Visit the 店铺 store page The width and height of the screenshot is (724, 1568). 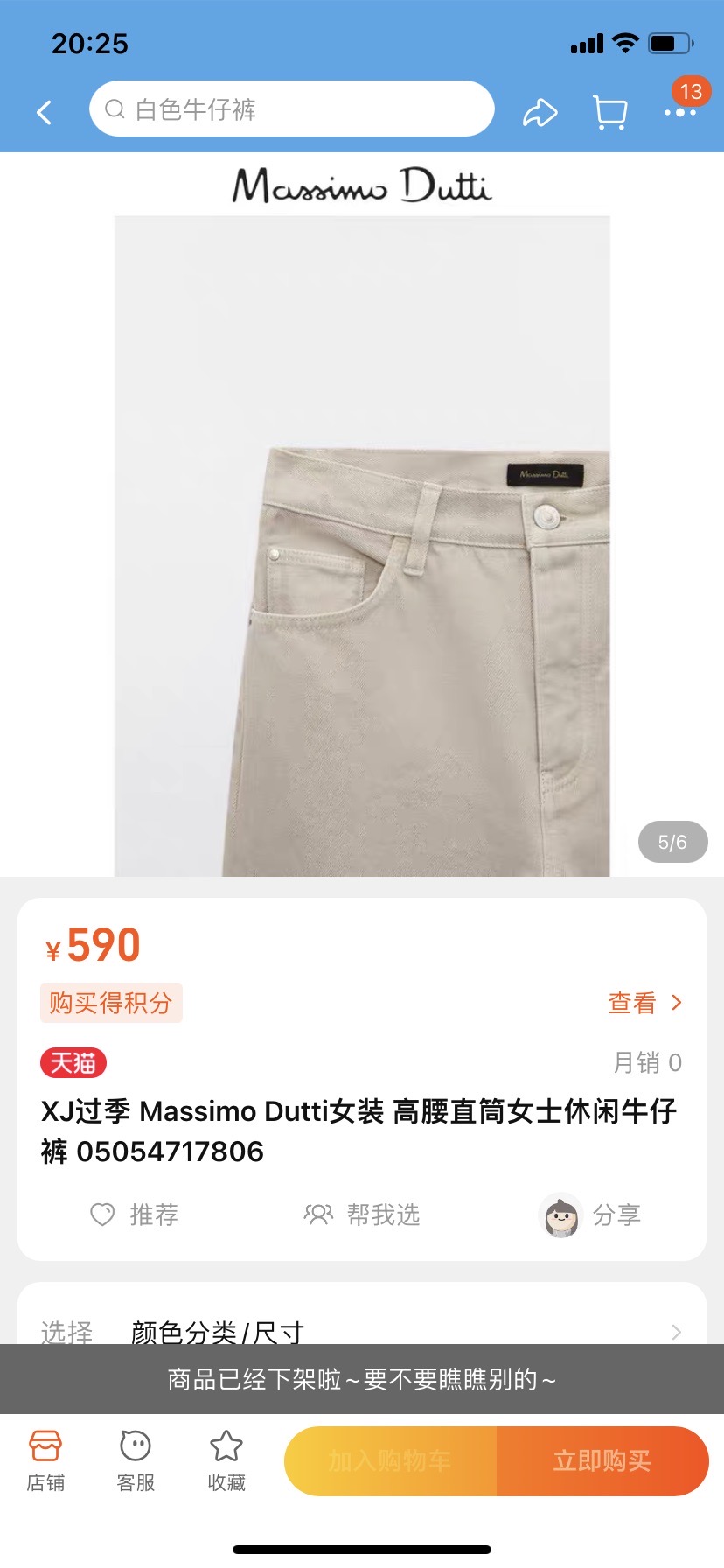coord(45,1460)
